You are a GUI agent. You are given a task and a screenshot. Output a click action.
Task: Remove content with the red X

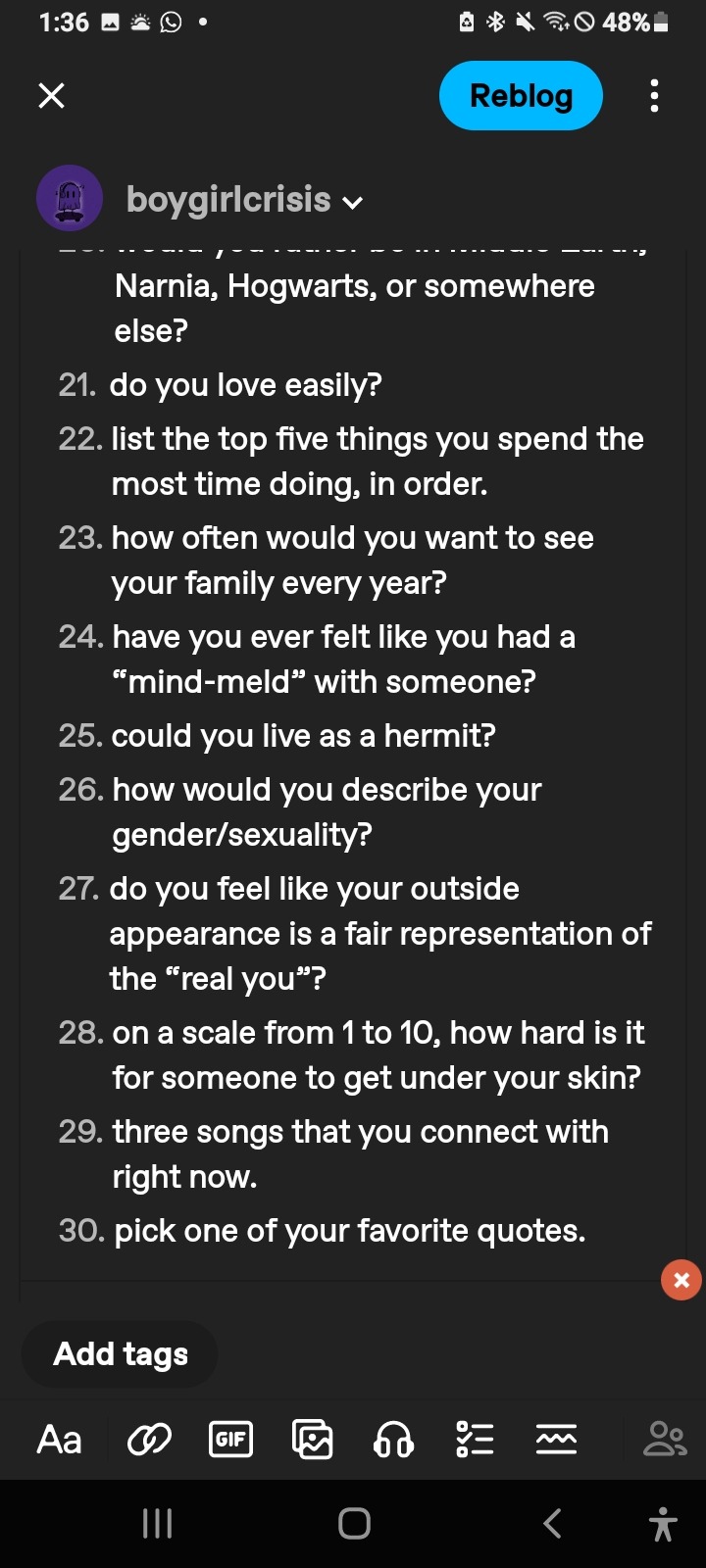(681, 1280)
